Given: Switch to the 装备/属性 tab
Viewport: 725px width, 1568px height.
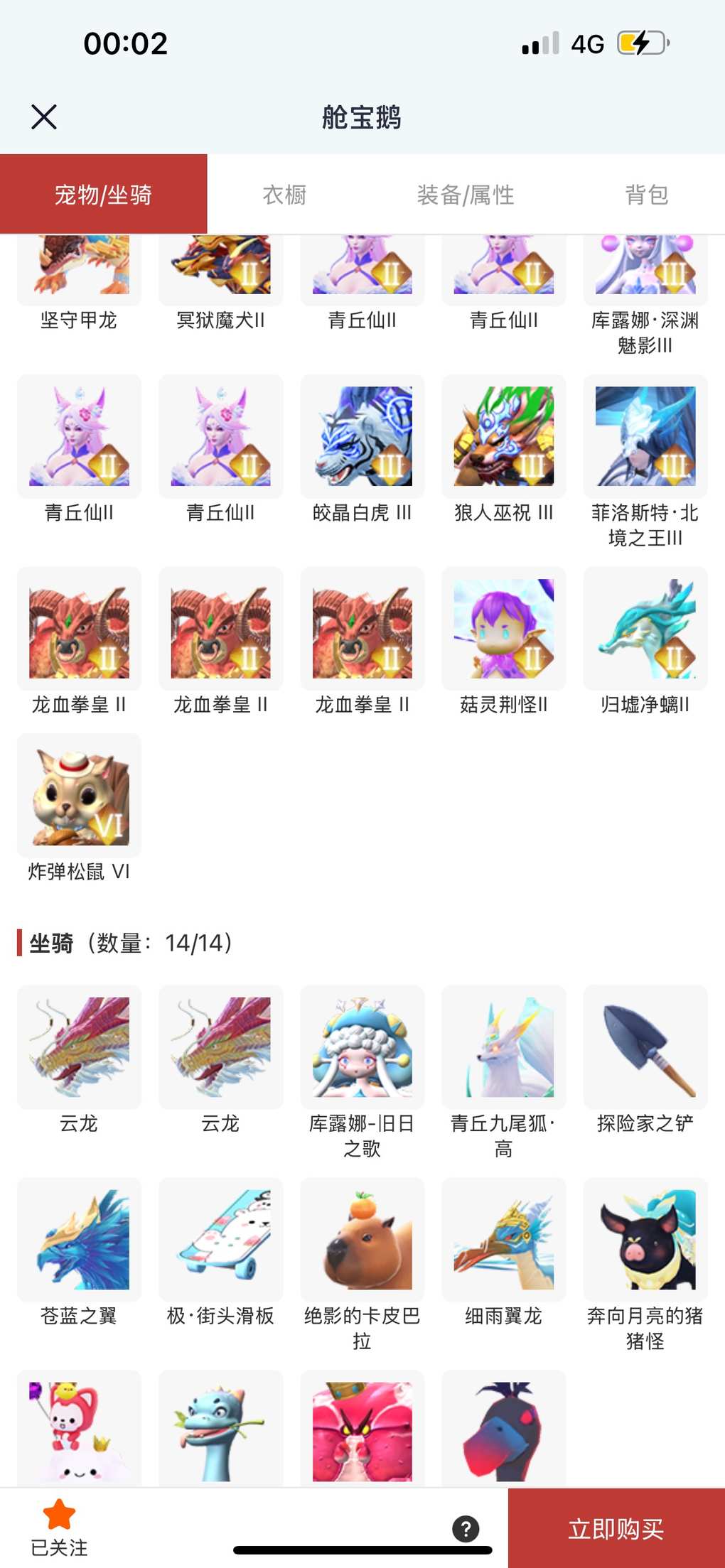Looking at the screenshot, I should click(x=466, y=195).
